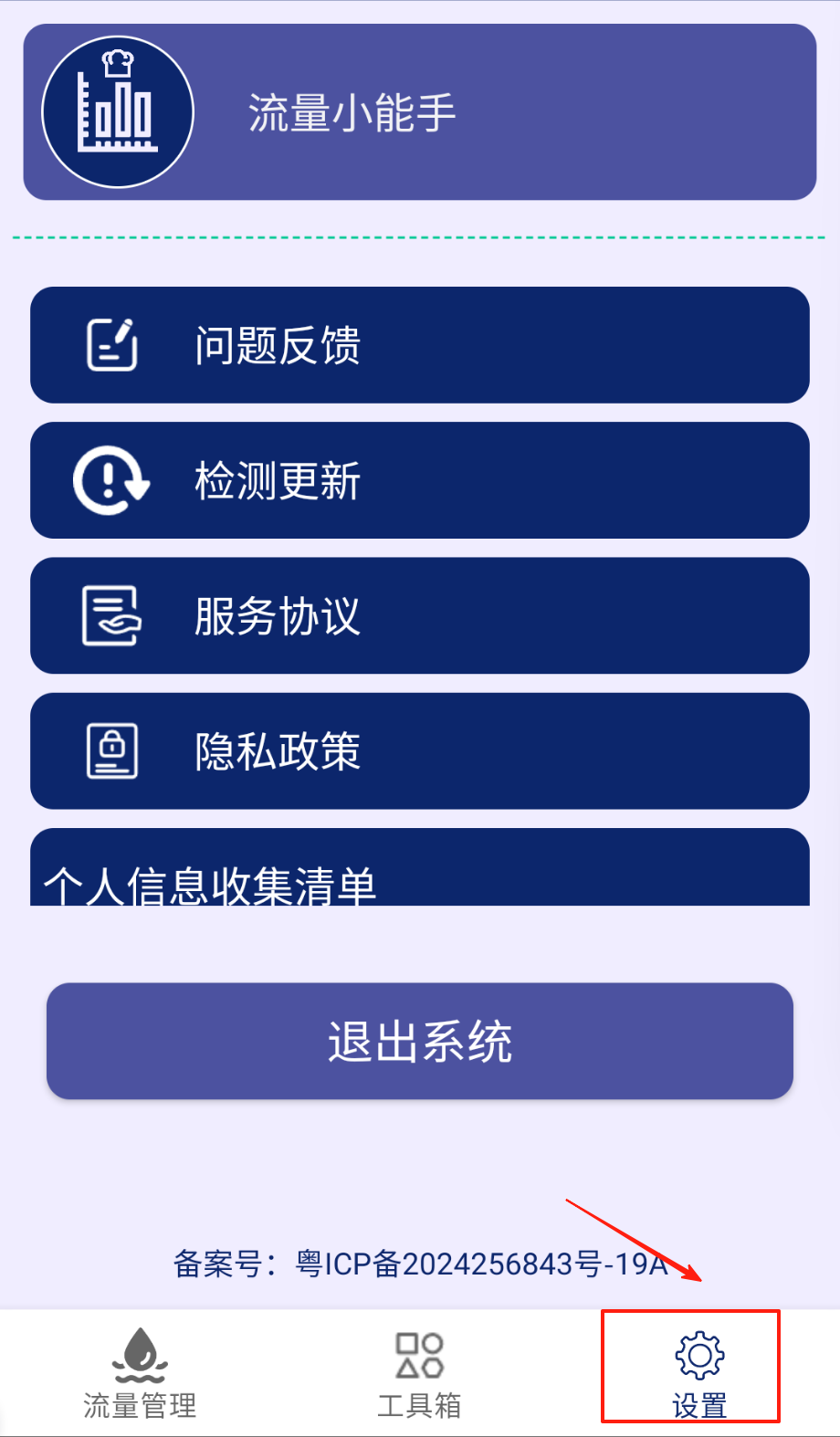
Task: Open the 服务协议 service agreement
Action: pyautogui.click(x=419, y=615)
